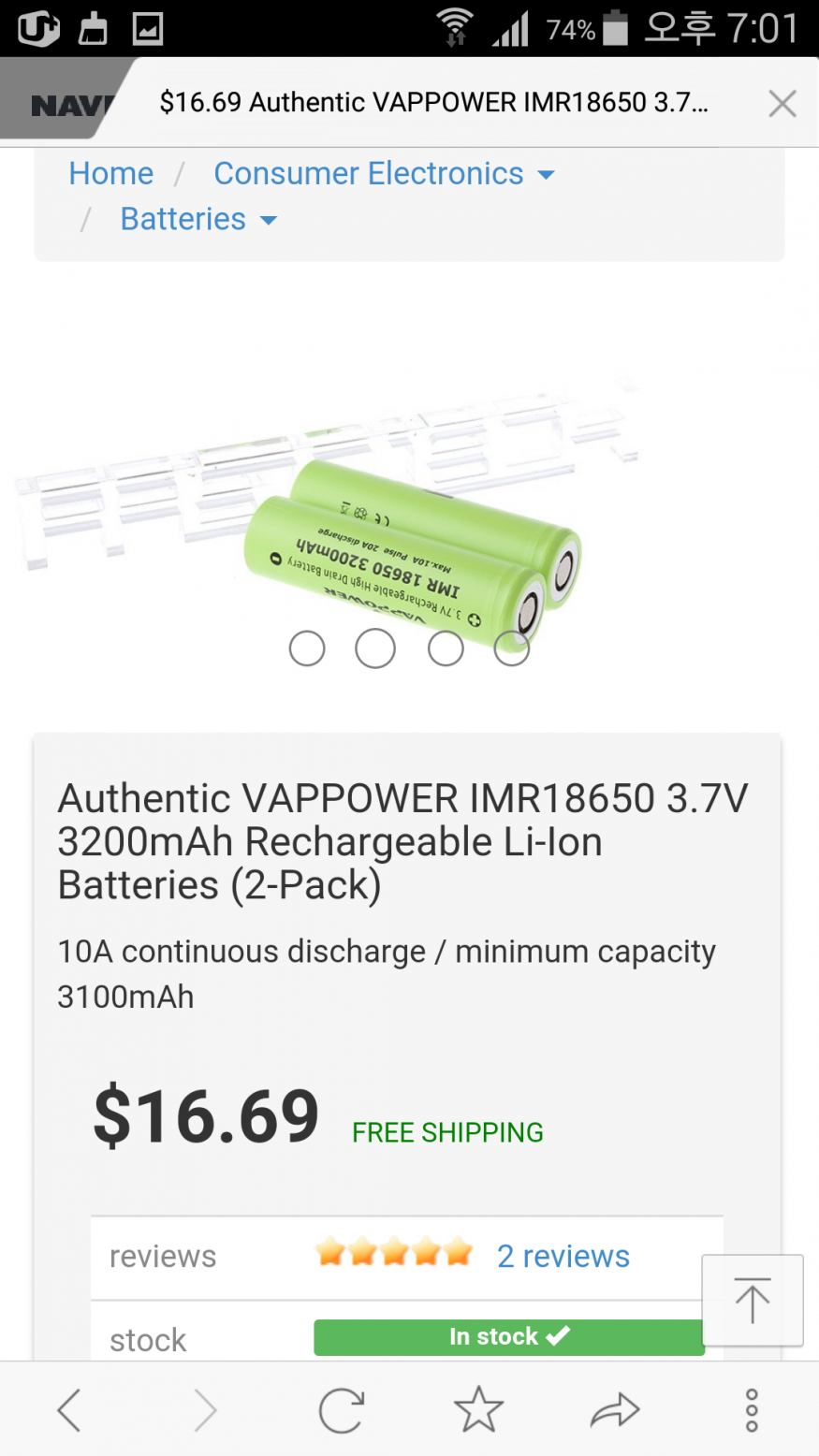Close the in-app browser page
The width and height of the screenshot is (819, 1456).
tap(782, 103)
